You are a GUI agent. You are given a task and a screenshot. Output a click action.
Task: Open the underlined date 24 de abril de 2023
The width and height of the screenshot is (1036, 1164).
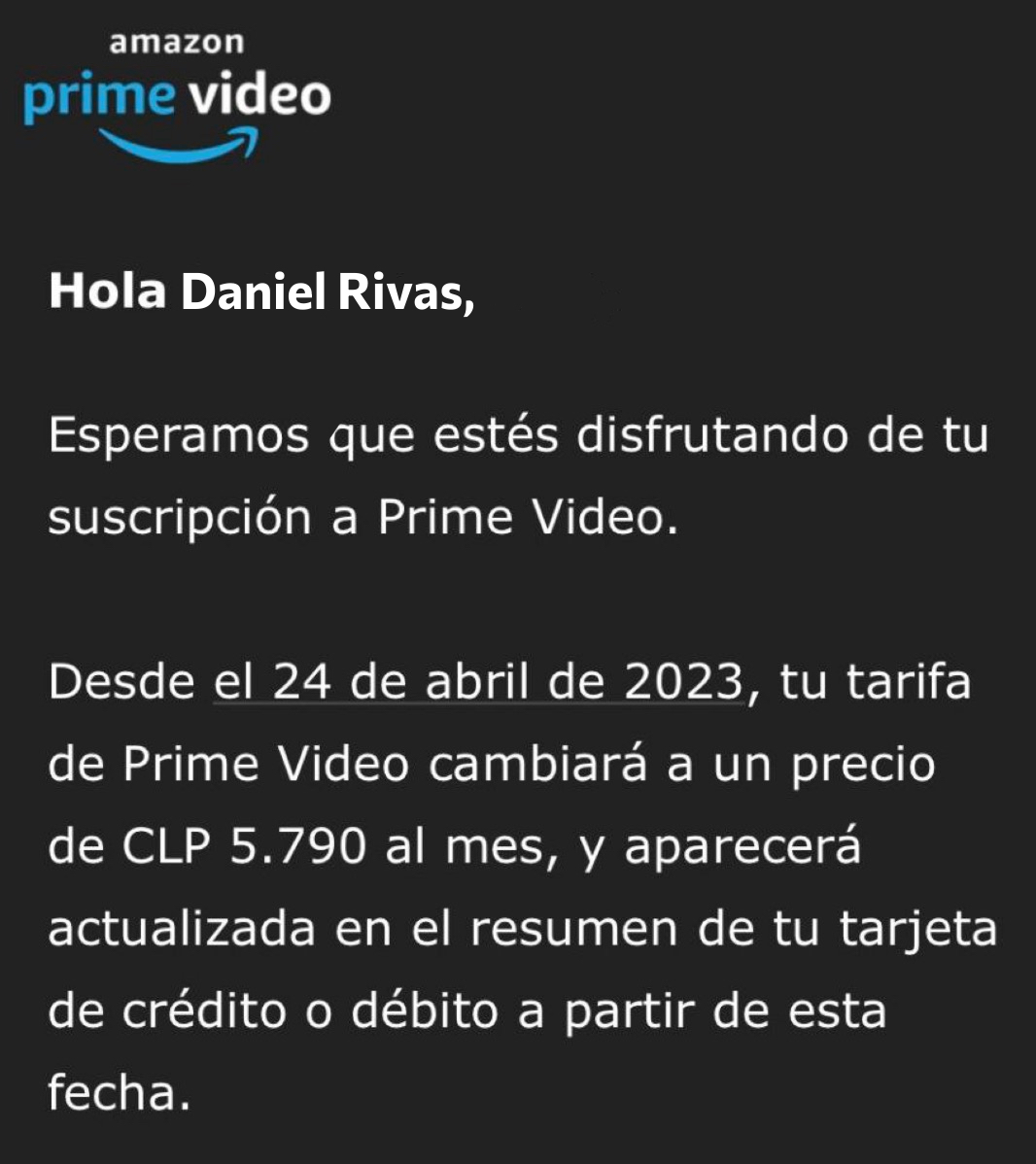(477, 682)
